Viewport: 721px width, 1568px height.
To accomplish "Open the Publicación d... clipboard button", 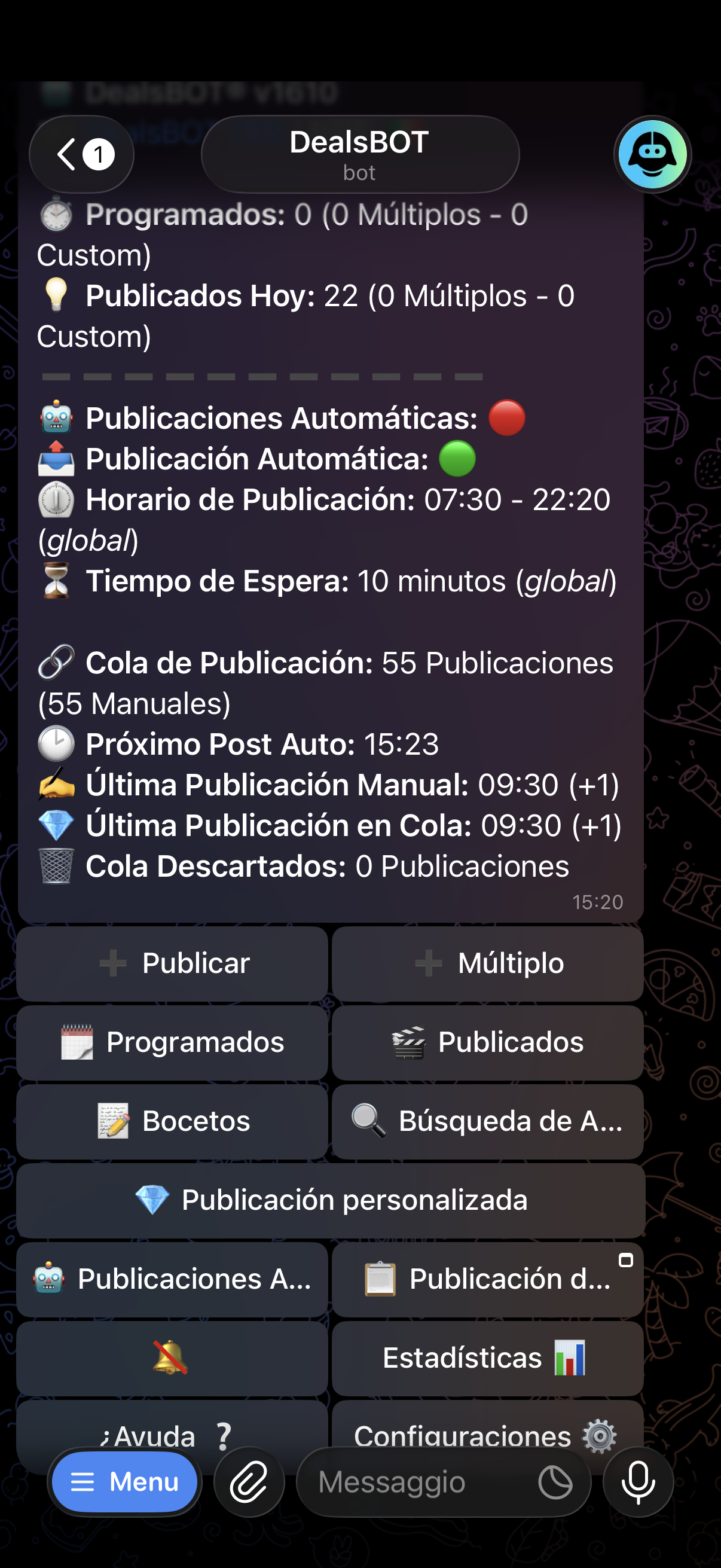I will point(487,1279).
